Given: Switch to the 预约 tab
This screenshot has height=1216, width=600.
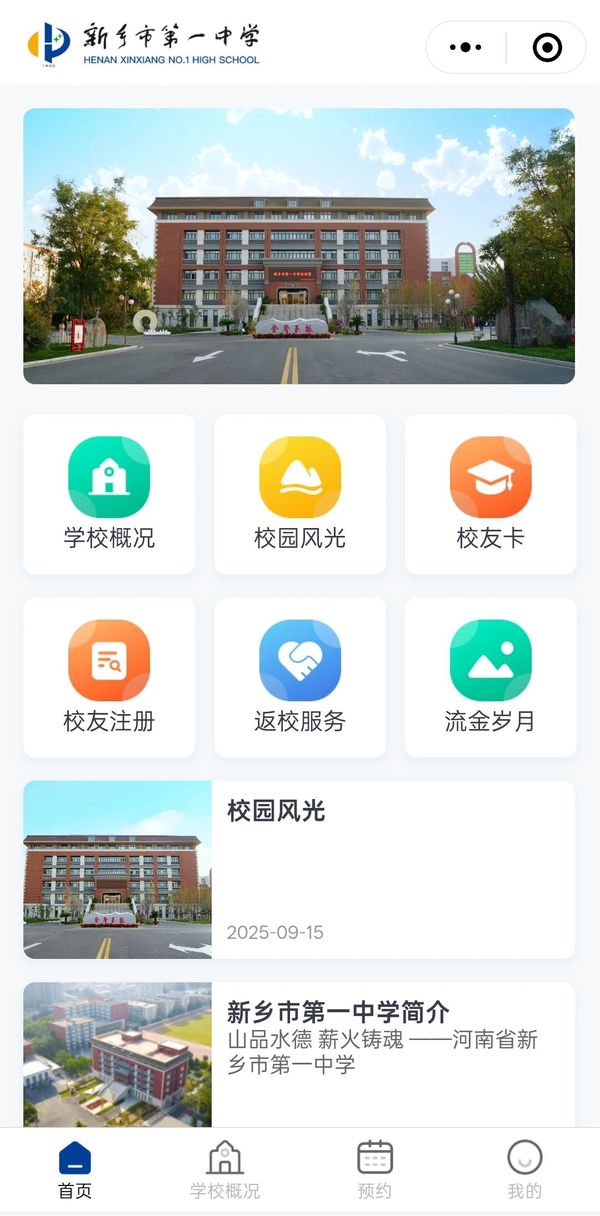Looking at the screenshot, I should pyautogui.click(x=375, y=1170).
